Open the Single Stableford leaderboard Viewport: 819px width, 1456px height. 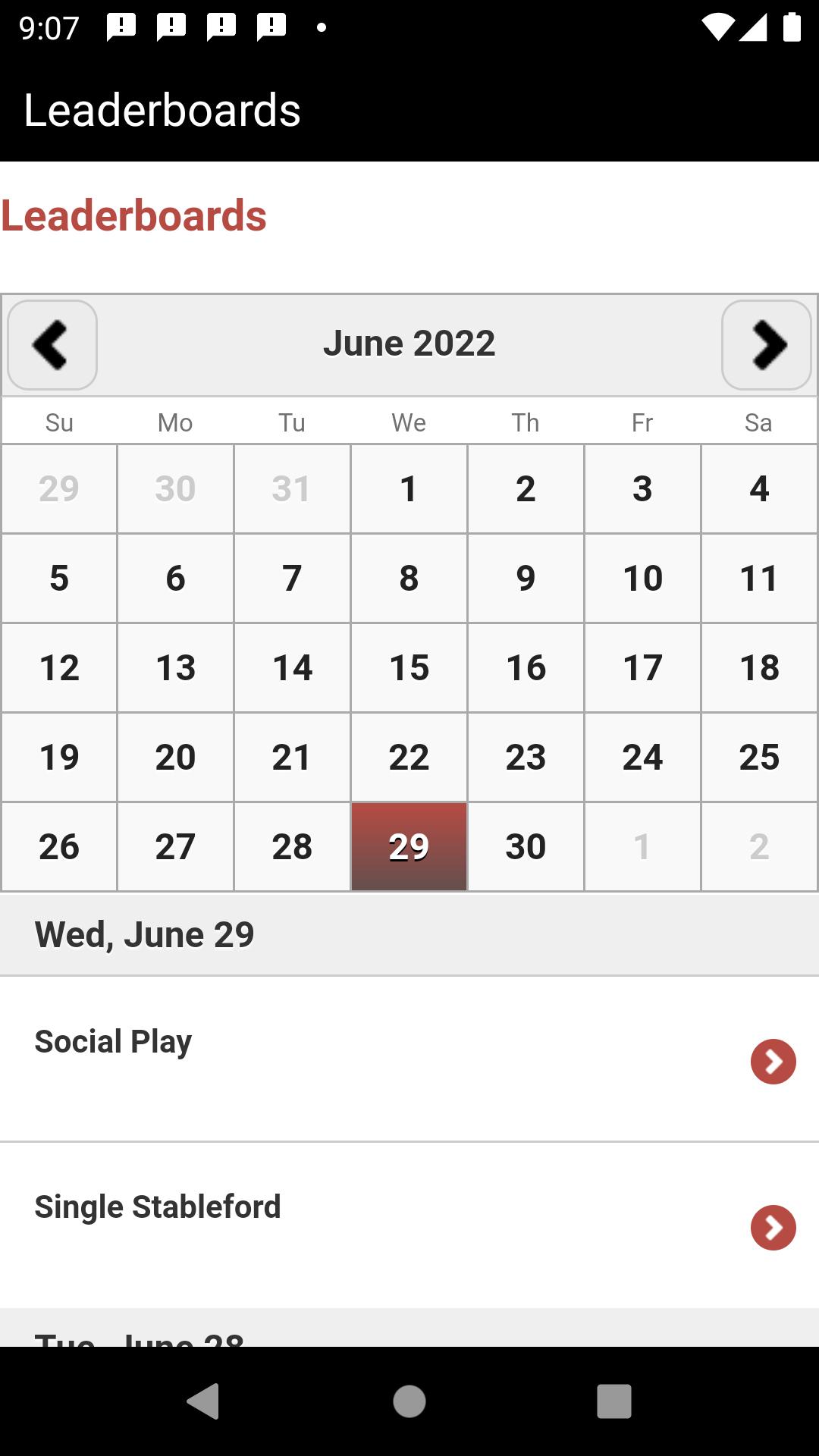(x=773, y=1227)
